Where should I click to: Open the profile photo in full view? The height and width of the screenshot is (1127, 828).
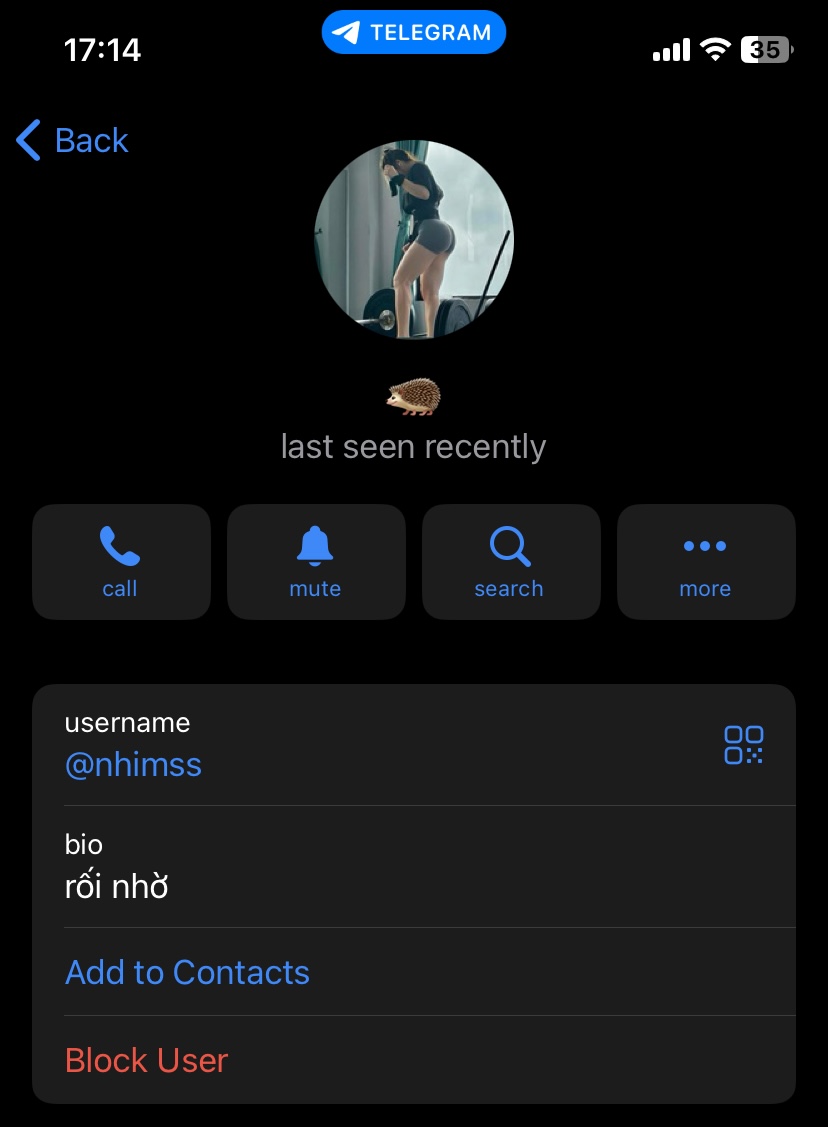point(413,240)
